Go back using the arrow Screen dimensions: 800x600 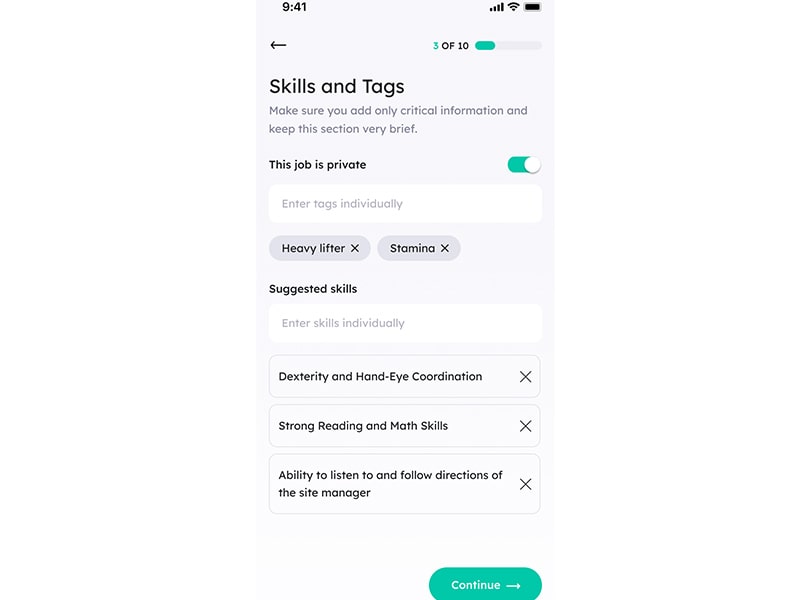click(x=278, y=45)
